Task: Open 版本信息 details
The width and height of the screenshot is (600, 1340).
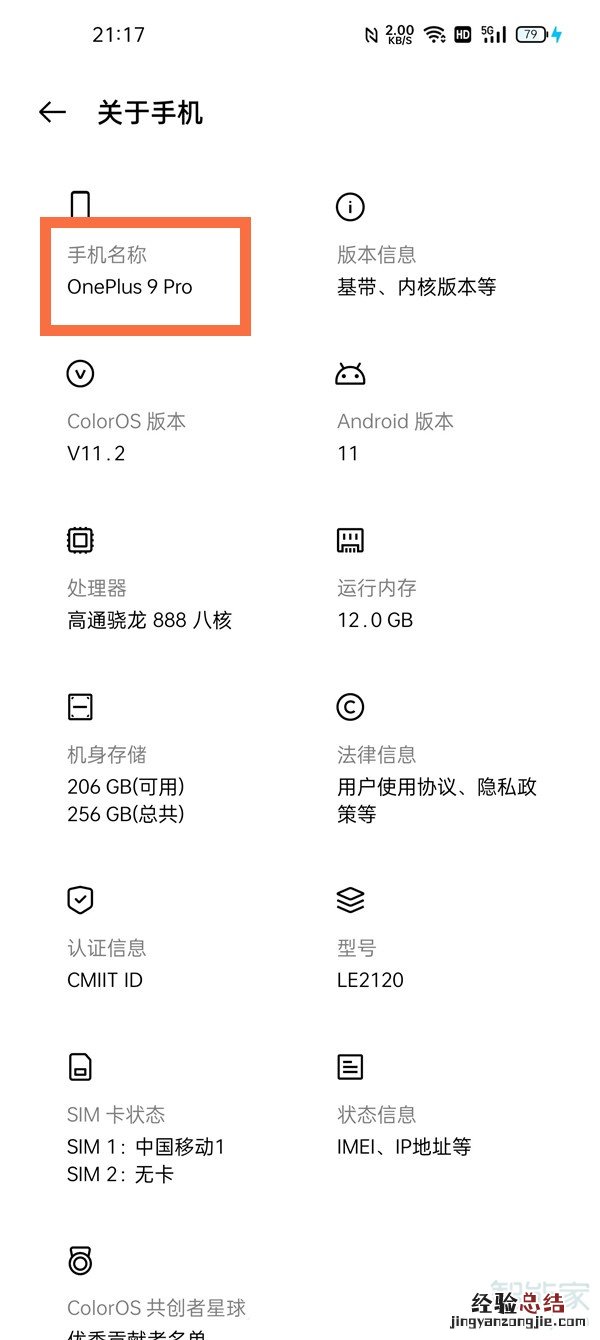Action: tap(416, 272)
